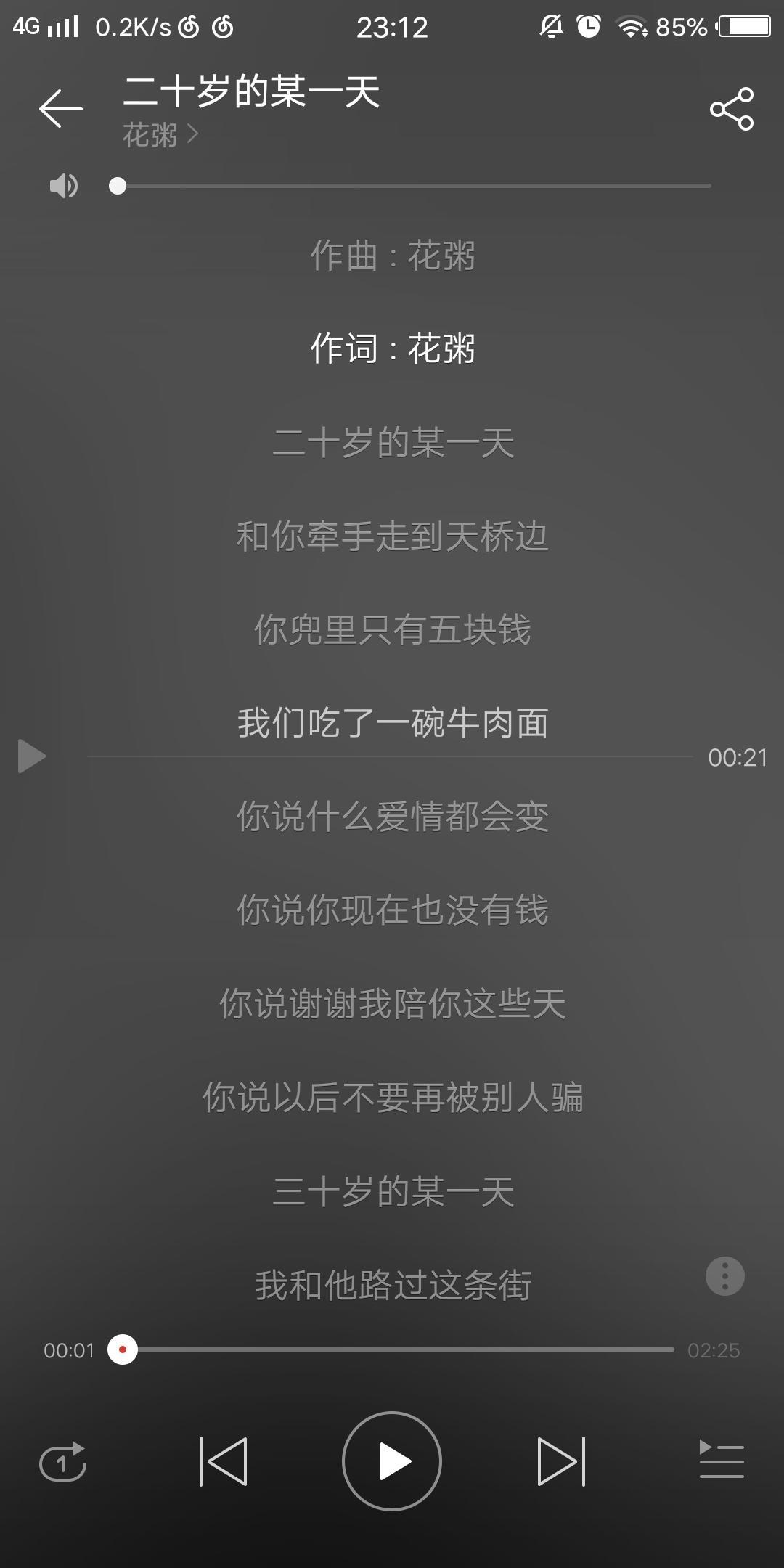Start playing the song
784x1568 pixels.
pyautogui.click(x=392, y=1461)
